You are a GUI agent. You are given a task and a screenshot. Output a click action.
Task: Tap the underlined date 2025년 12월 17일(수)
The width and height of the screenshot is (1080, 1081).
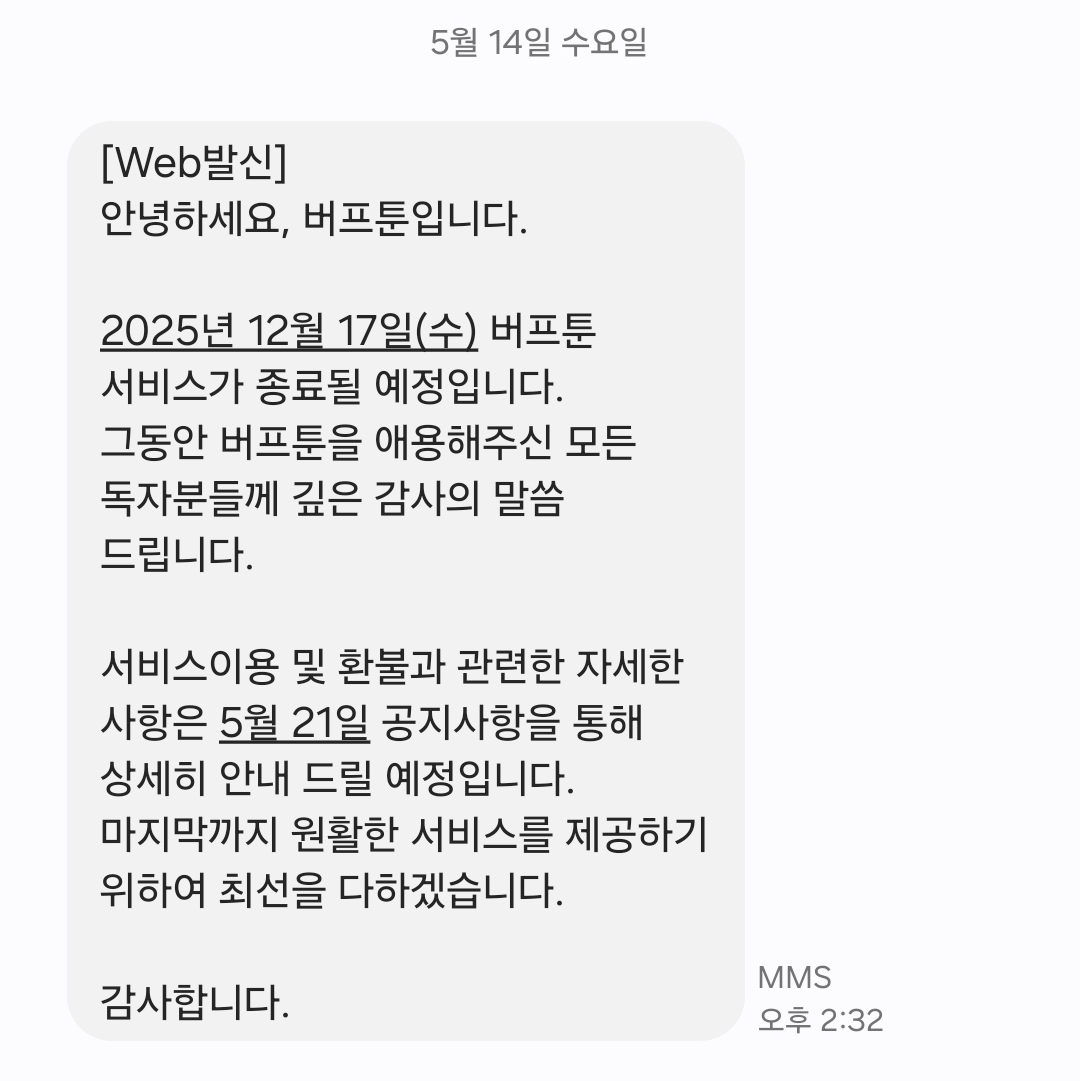(x=289, y=332)
